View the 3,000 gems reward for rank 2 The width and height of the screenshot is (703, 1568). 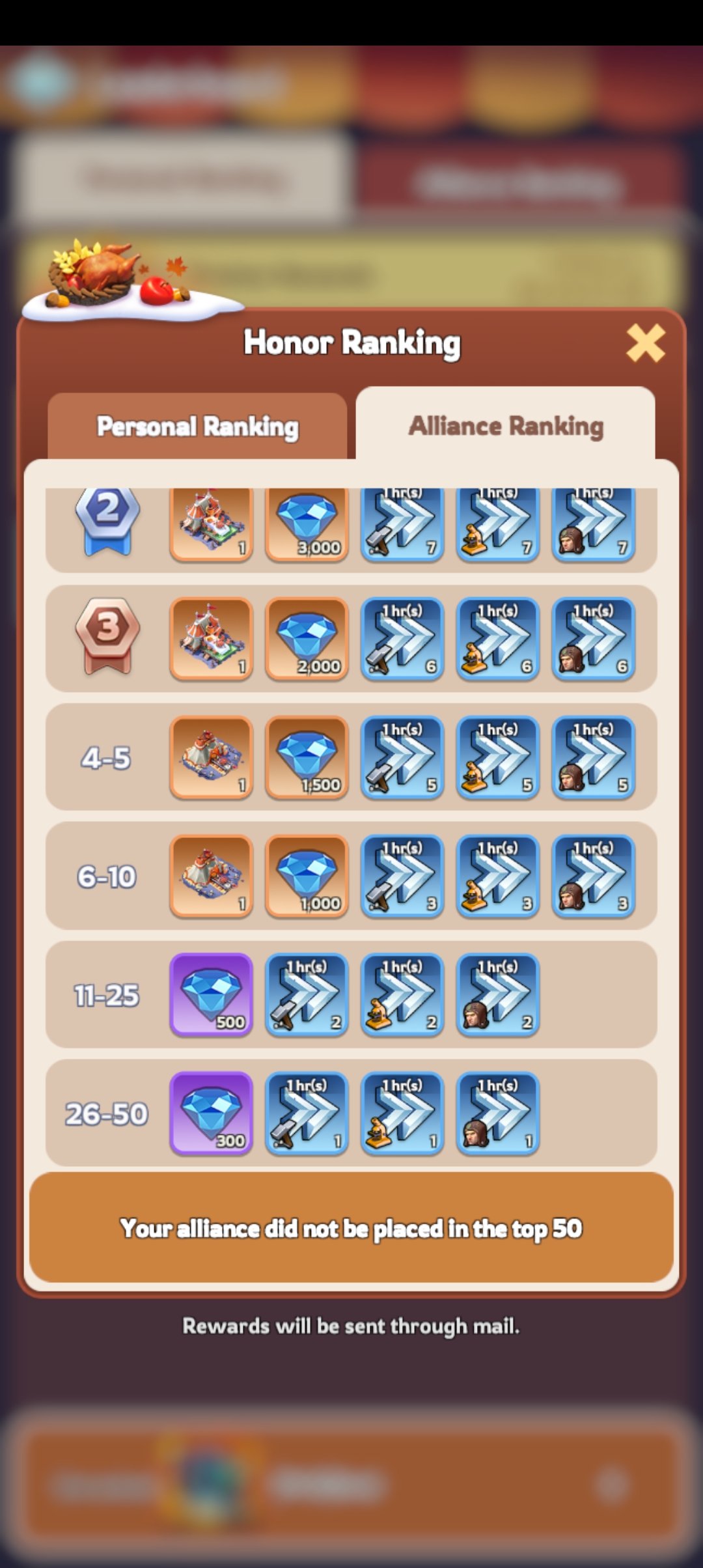[x=307, y=524]
